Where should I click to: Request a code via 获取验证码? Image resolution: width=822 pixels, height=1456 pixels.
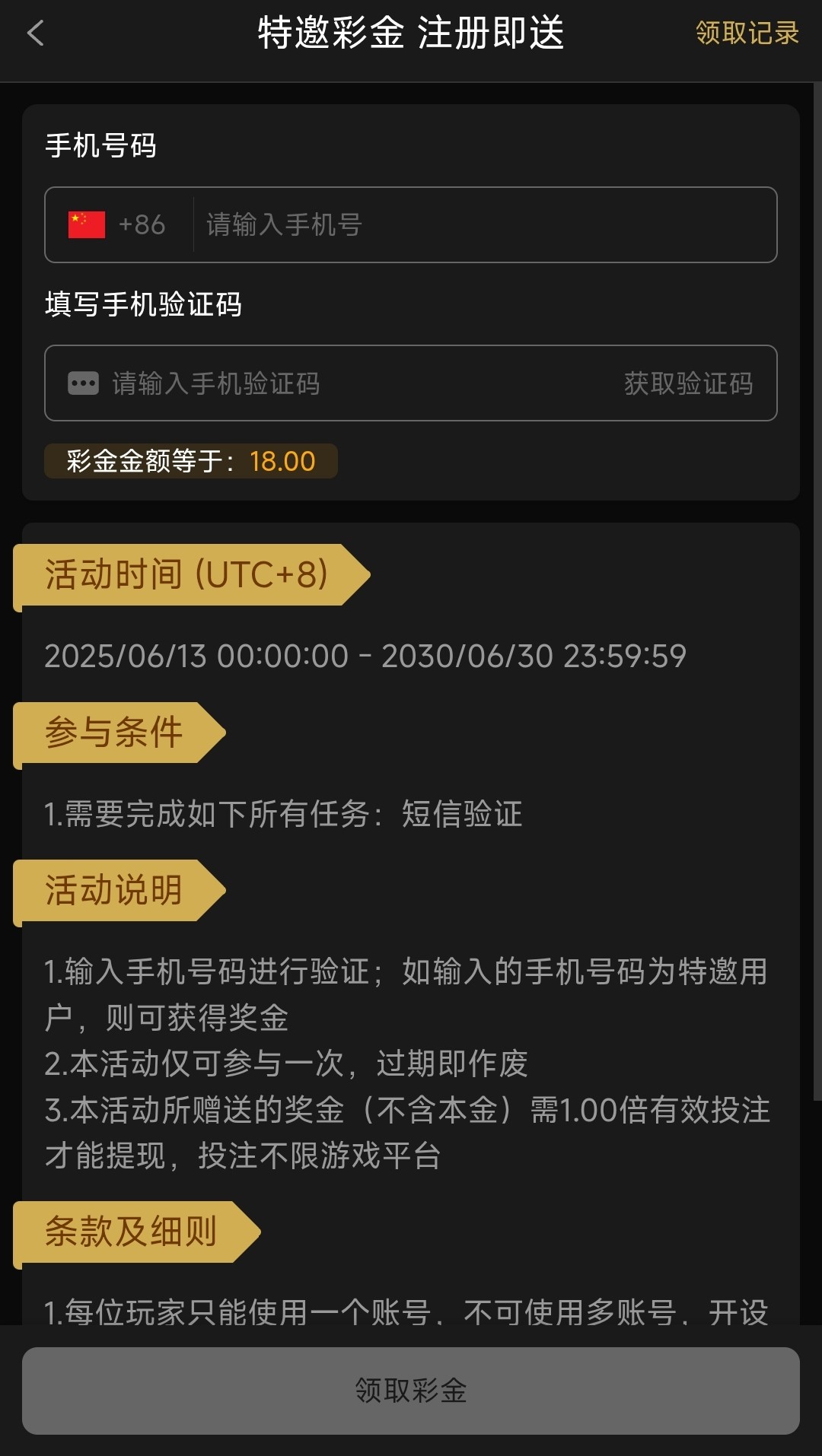[688, 383]
